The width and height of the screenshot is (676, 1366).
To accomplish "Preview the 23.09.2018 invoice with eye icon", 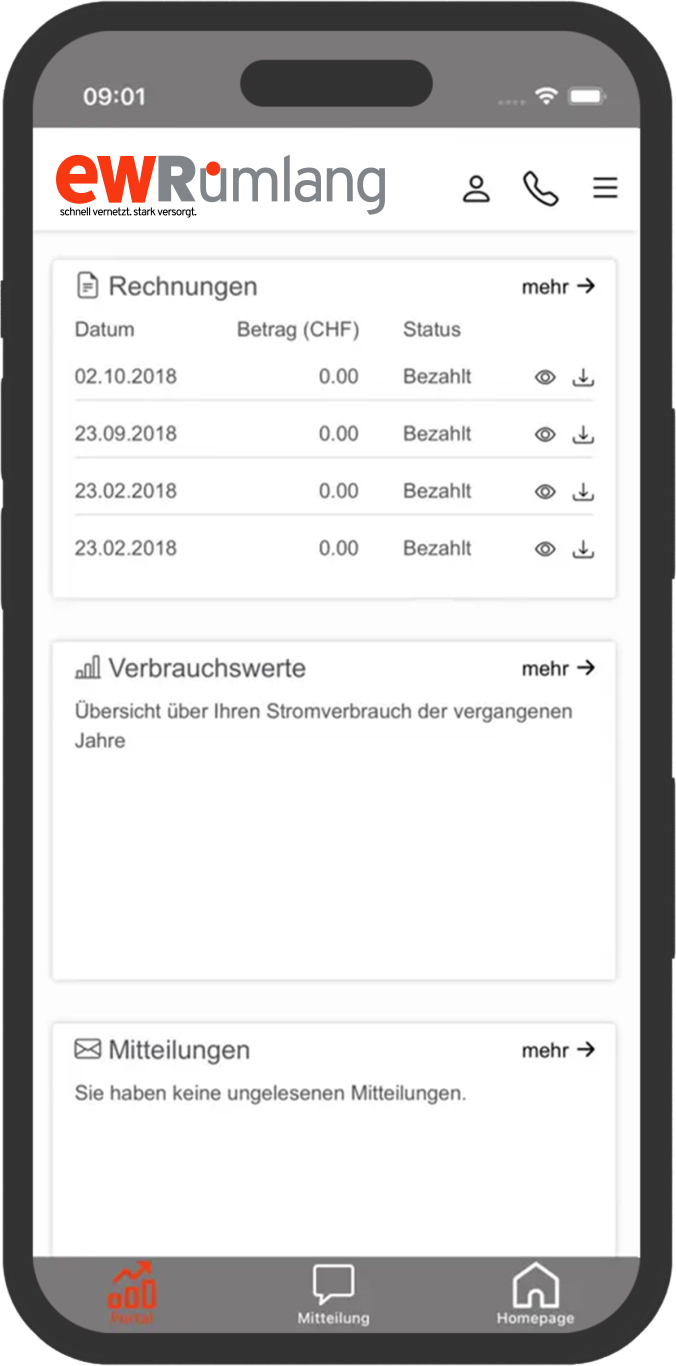I will [x=545, y=434].
